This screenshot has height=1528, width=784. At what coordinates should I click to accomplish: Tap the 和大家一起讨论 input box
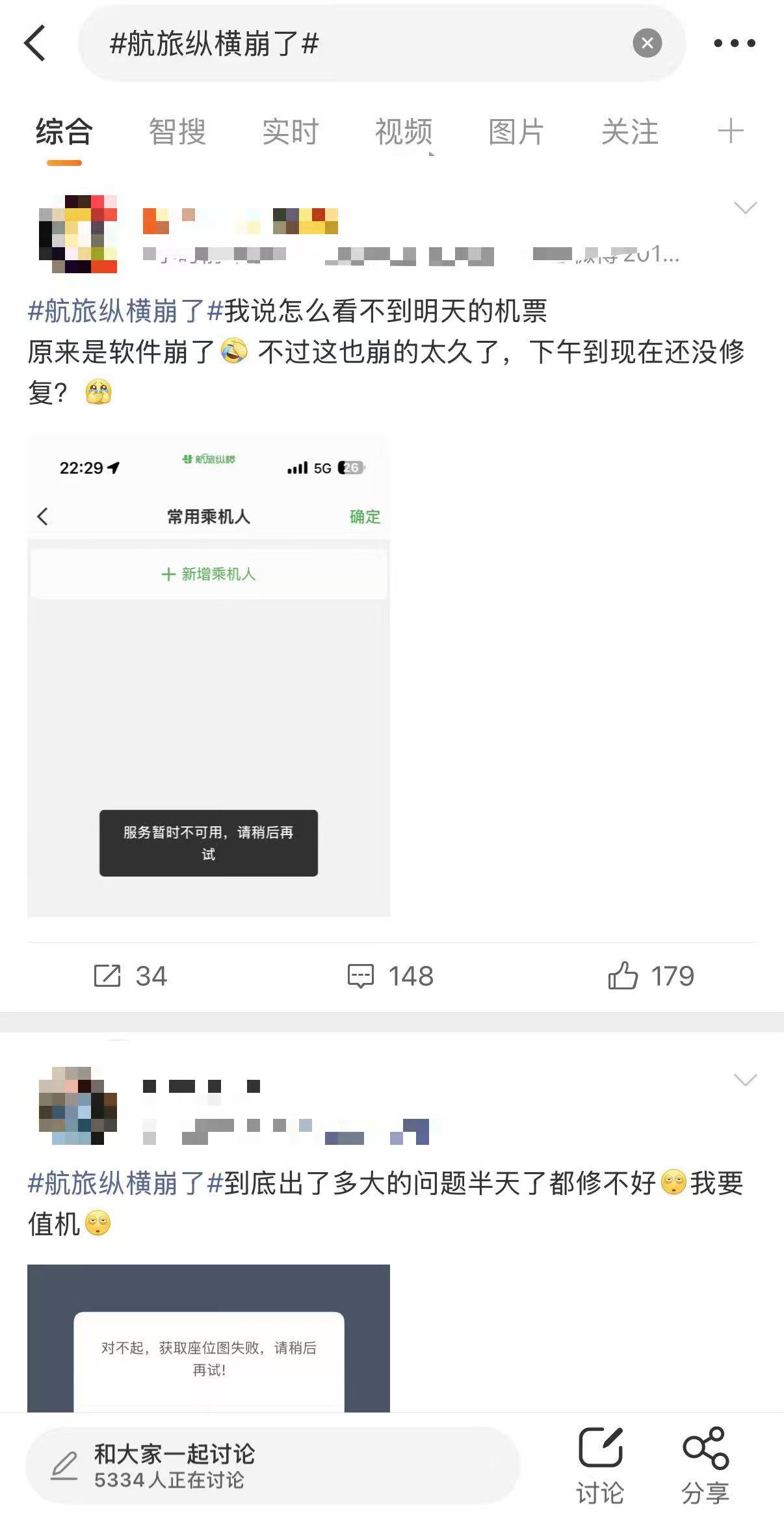273,1466
